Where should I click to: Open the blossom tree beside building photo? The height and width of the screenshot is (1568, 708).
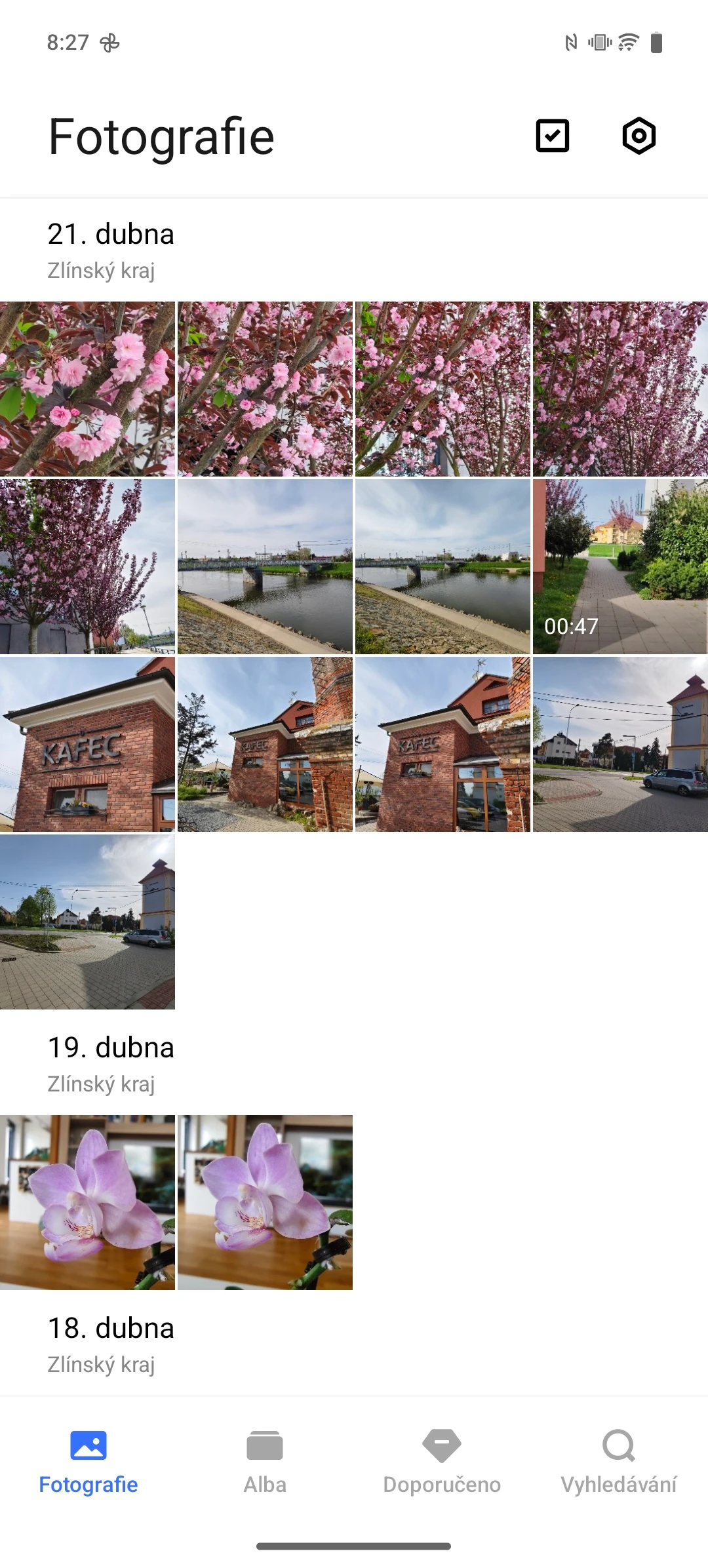[x=87, y=566]
